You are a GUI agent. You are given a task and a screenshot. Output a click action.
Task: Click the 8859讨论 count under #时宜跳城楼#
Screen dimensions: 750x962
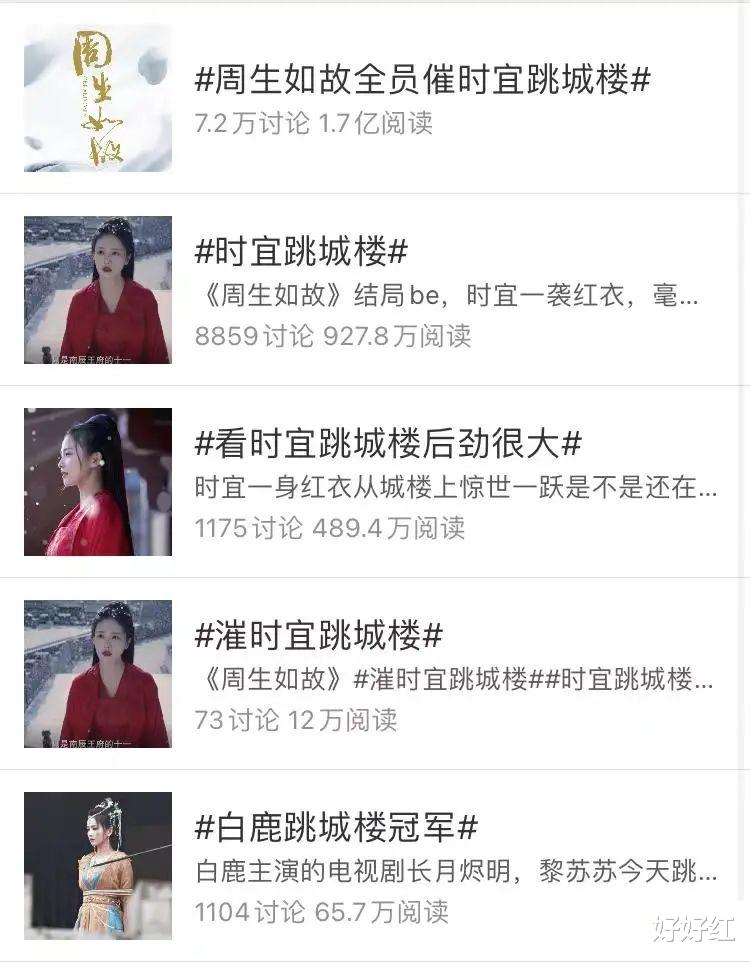pos(254,338)
